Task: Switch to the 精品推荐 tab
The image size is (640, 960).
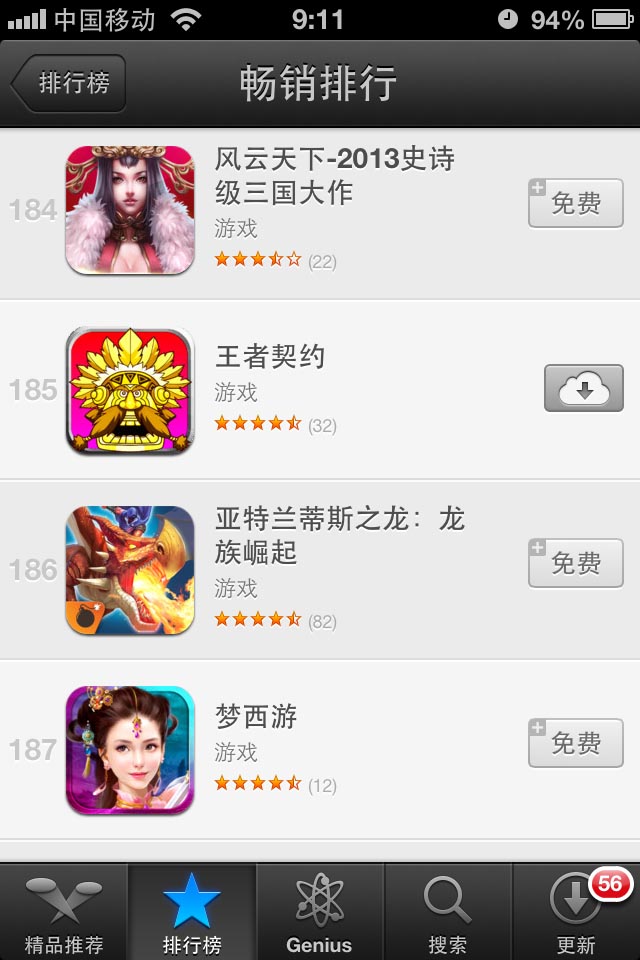Action: tap(64, 914)
